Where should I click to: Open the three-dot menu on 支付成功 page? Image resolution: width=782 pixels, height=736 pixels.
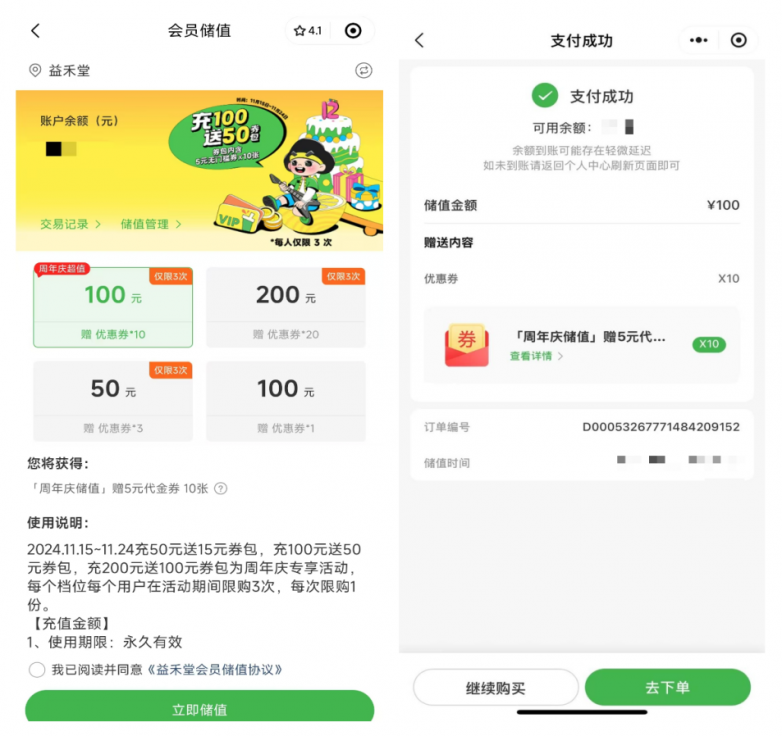point(699,40)
